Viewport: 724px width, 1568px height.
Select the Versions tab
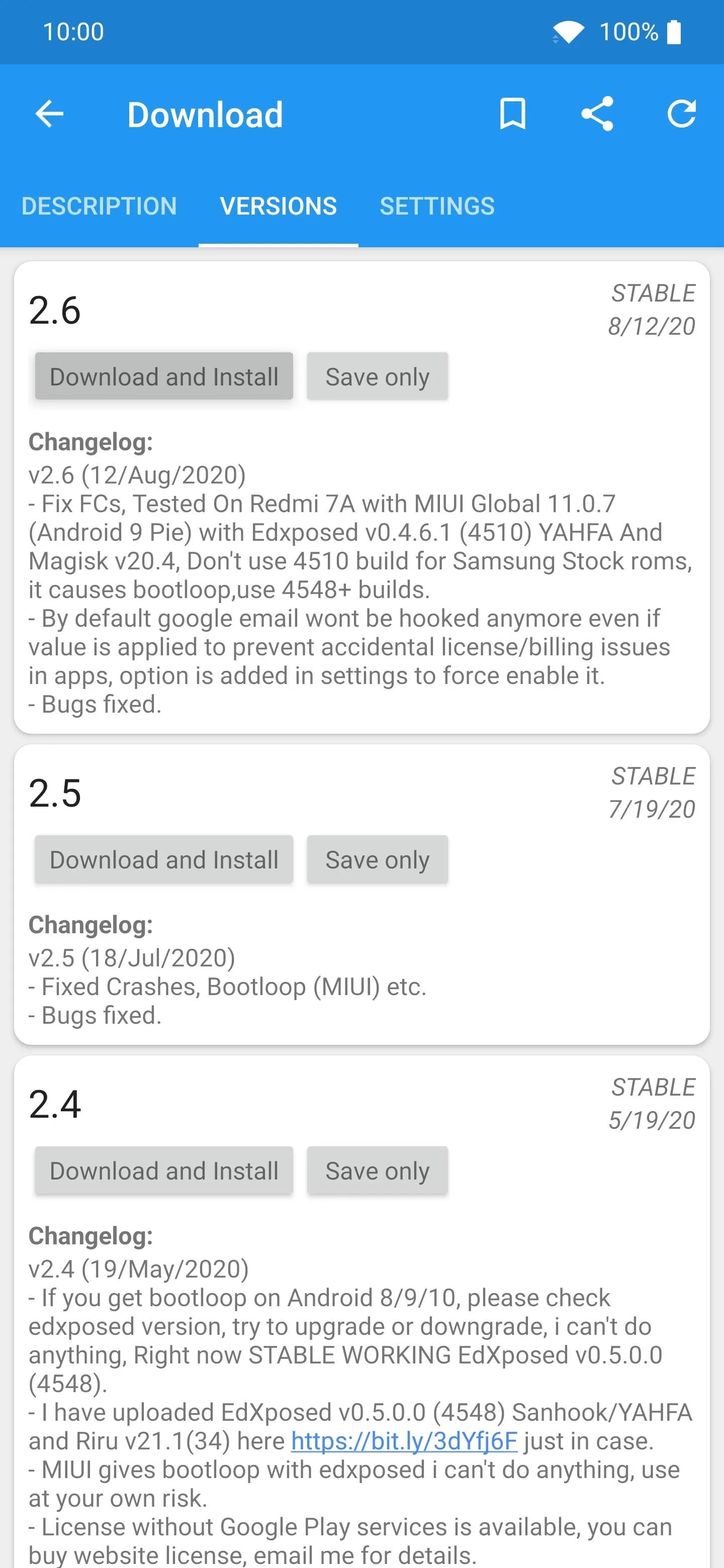pyautogui.click(x=278, y=207)
